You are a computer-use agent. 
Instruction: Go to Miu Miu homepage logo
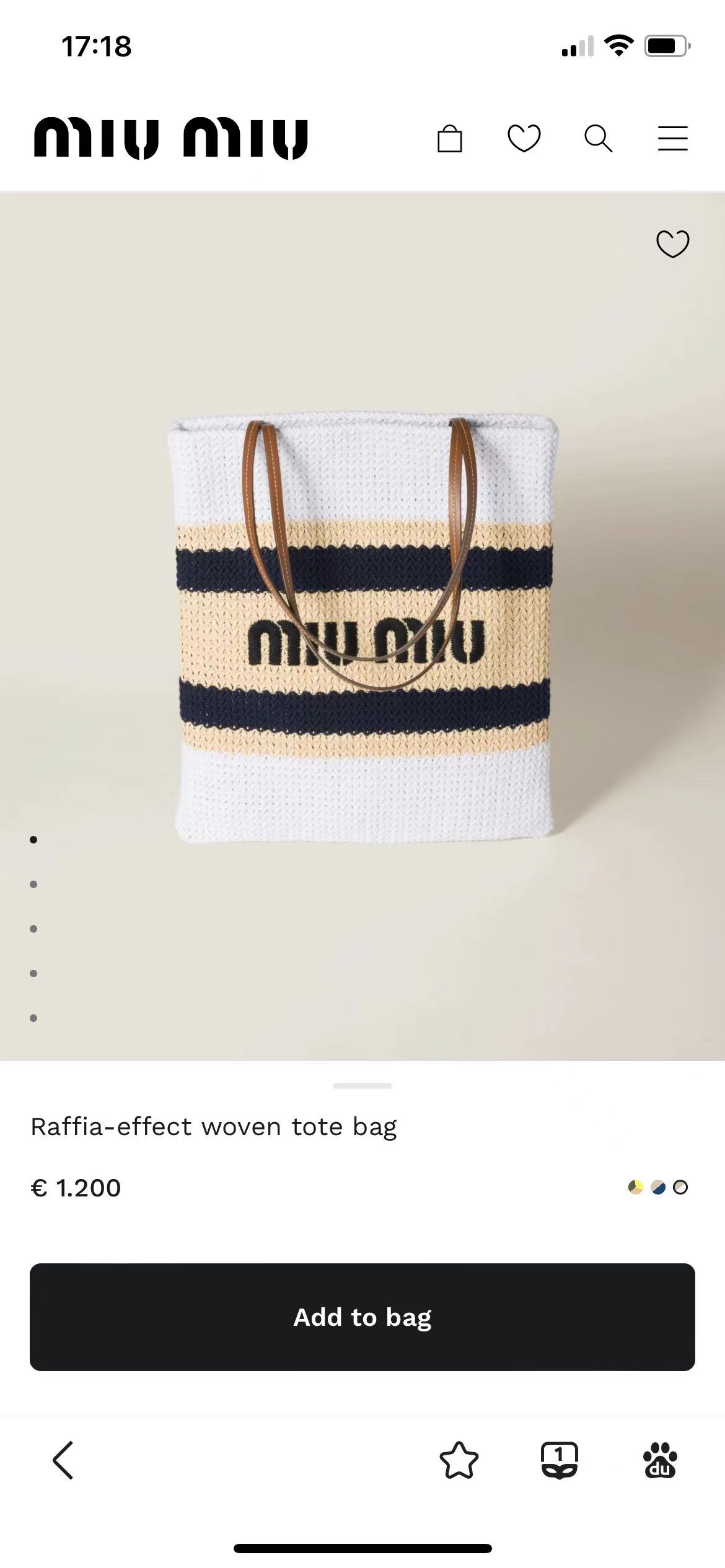coord(170,138)
